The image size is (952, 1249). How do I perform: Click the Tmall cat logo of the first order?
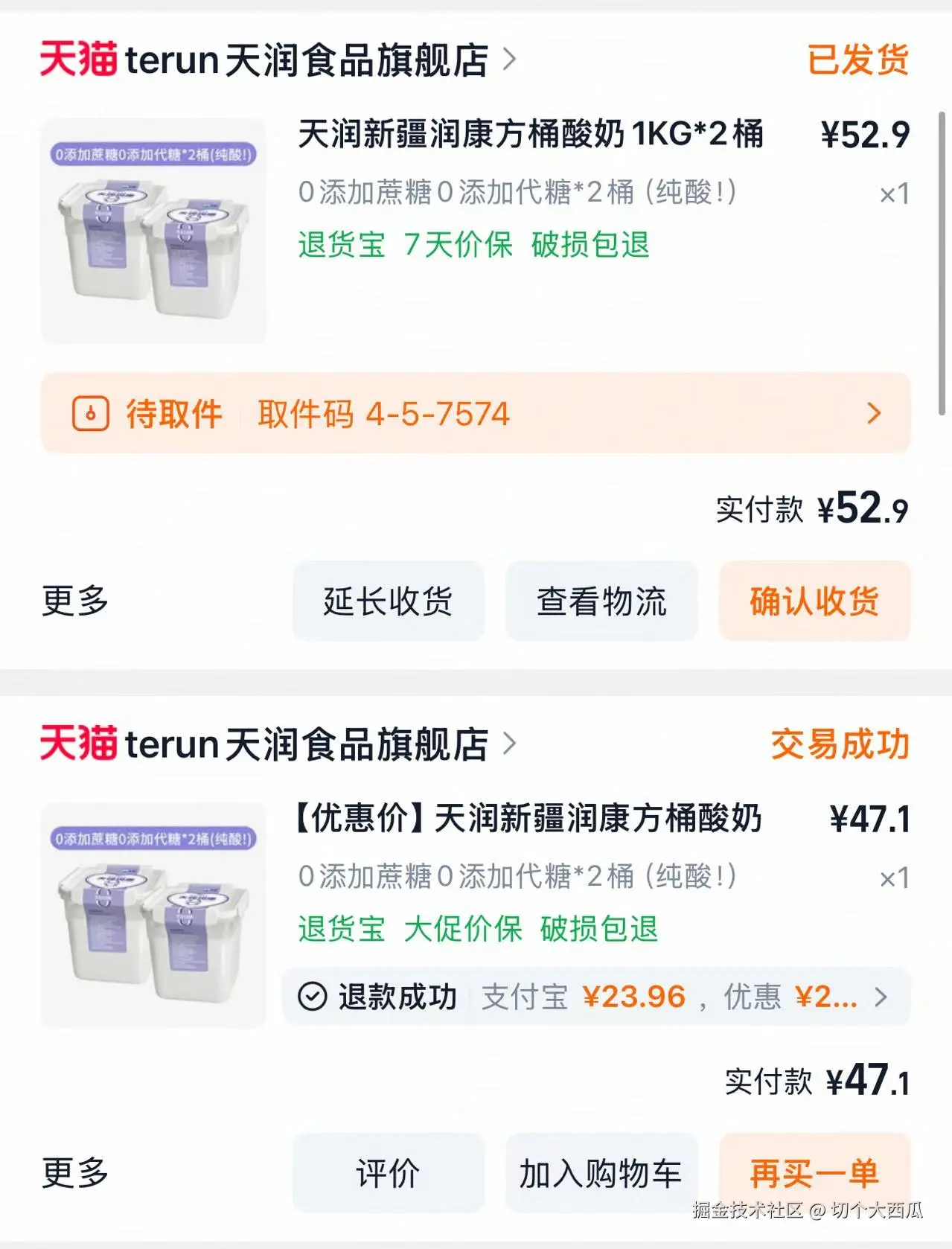(x=78, y=61)
